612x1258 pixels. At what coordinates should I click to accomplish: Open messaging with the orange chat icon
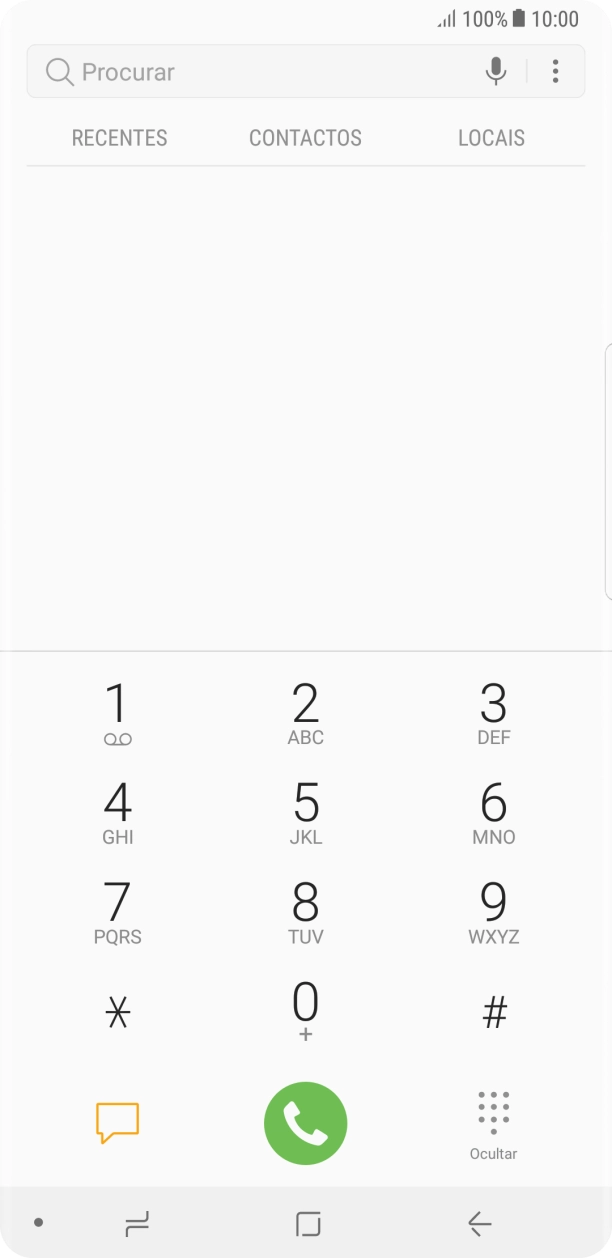click(118, 1123)
